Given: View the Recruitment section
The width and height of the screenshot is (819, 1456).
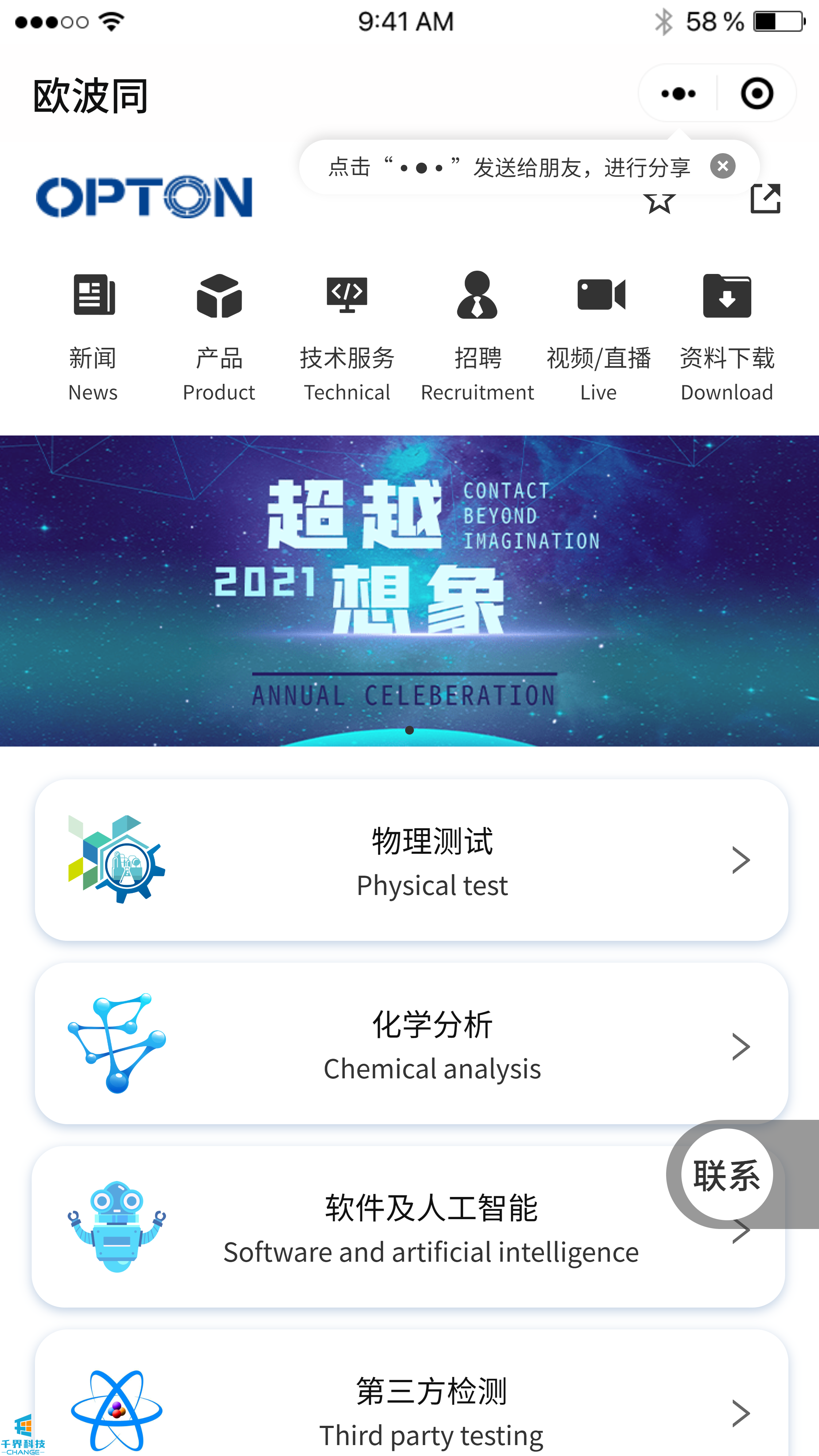Looking at the screenshot, I should point(477,336).
